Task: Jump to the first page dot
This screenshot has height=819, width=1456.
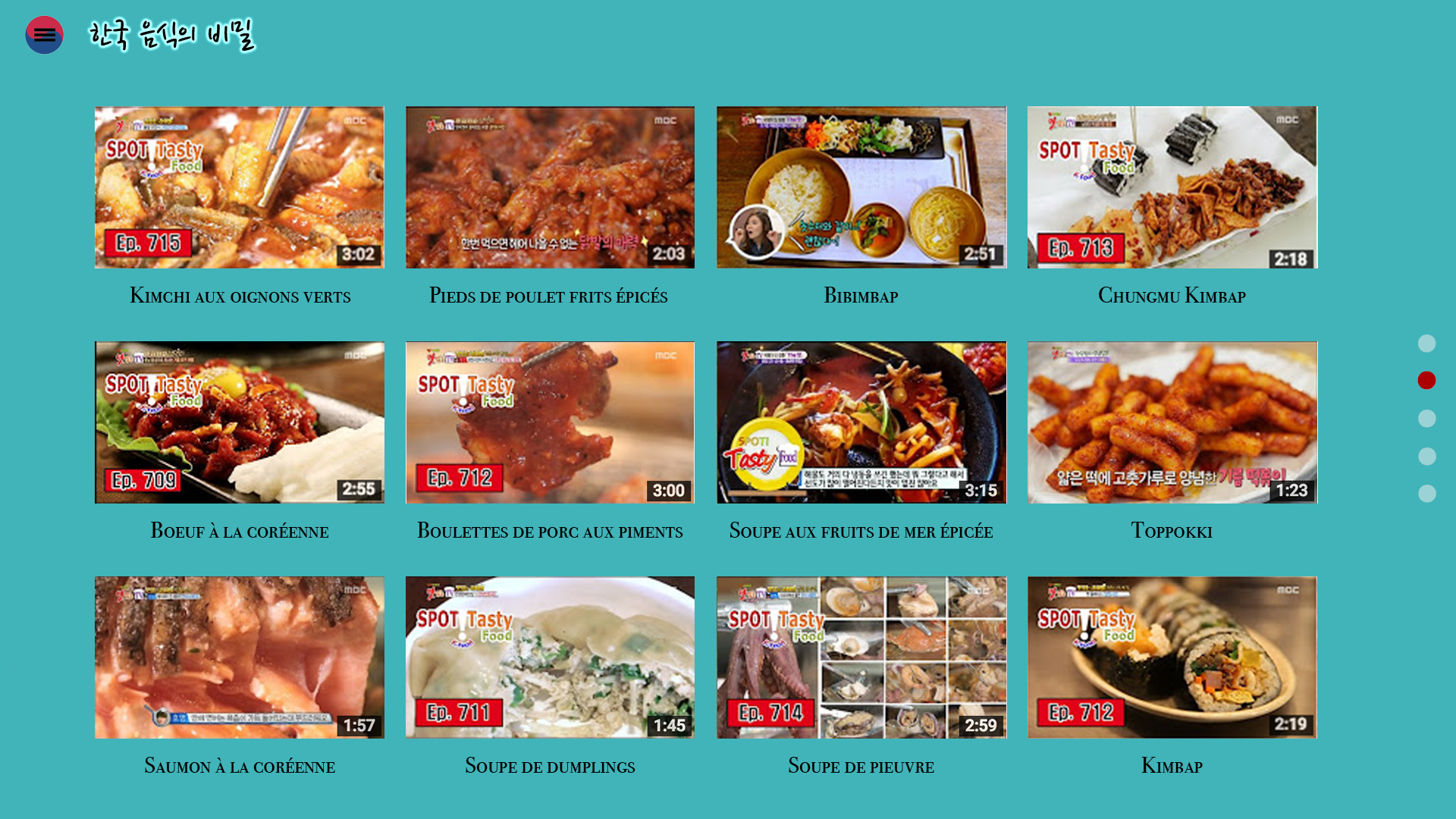Action: (x=1426, y=344)
